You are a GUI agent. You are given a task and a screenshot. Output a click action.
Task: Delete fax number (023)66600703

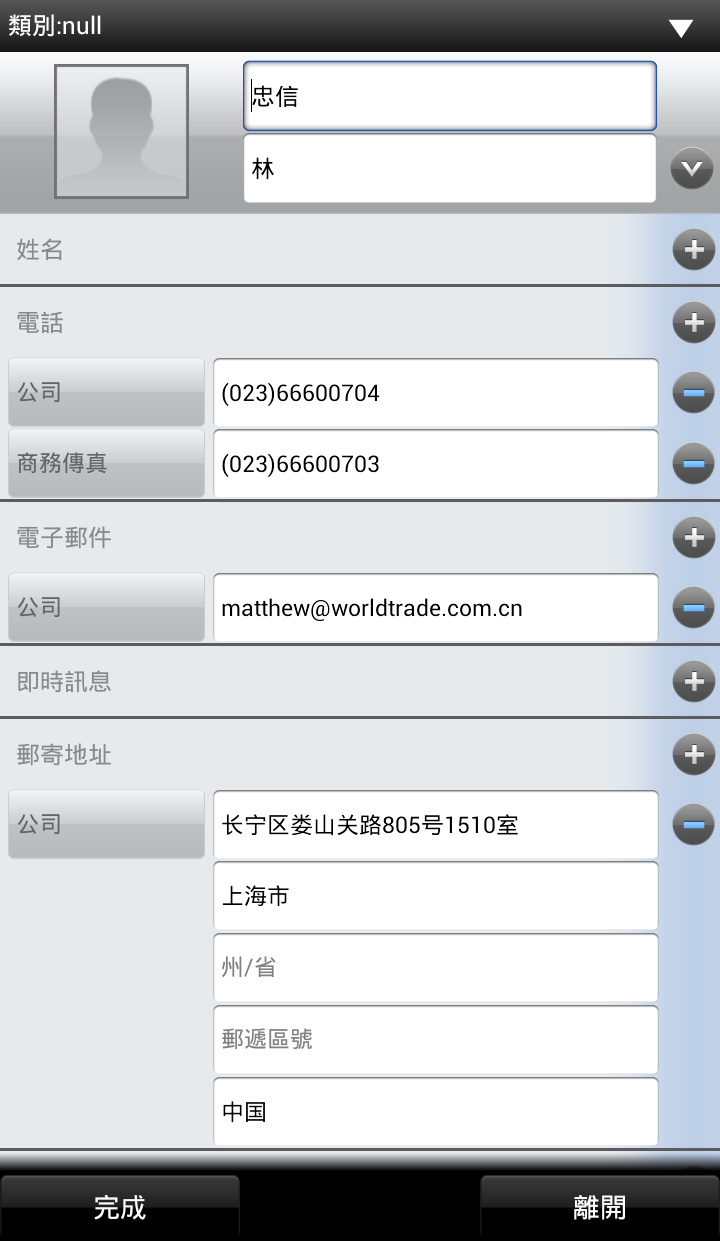pyautogui.click(x=693, y=463)
